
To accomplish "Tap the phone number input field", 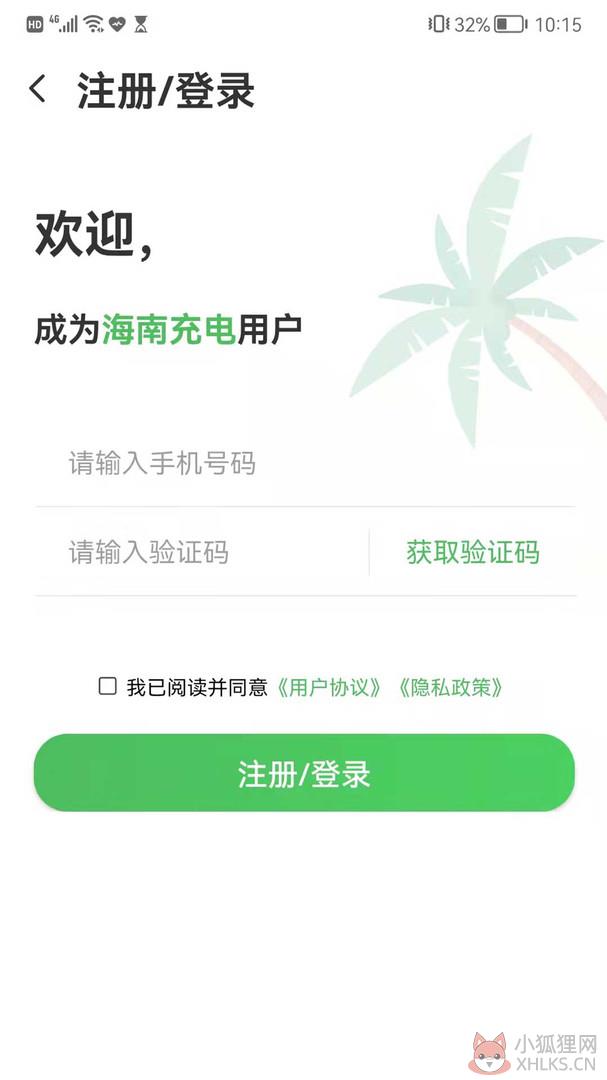I will (305, 463).
